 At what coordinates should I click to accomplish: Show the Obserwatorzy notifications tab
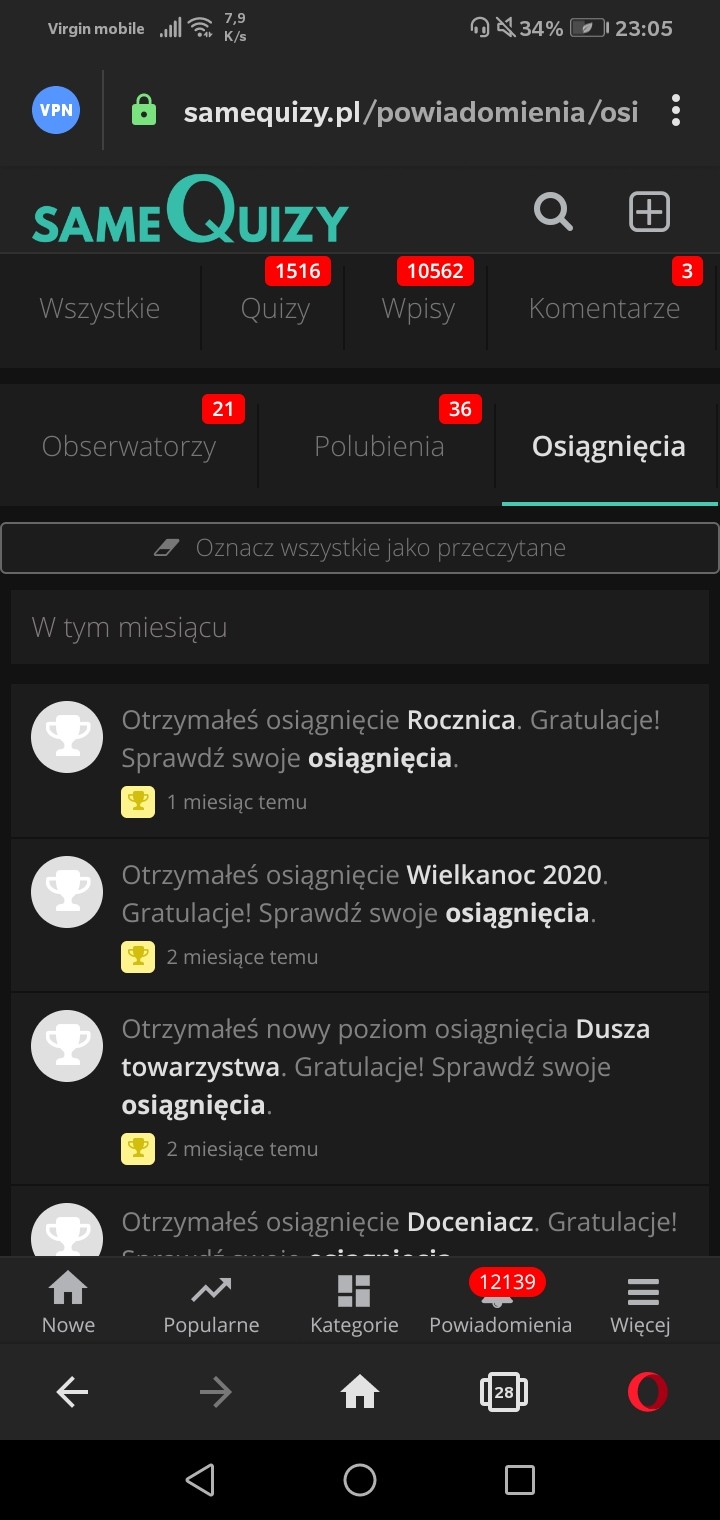point(129,445)
